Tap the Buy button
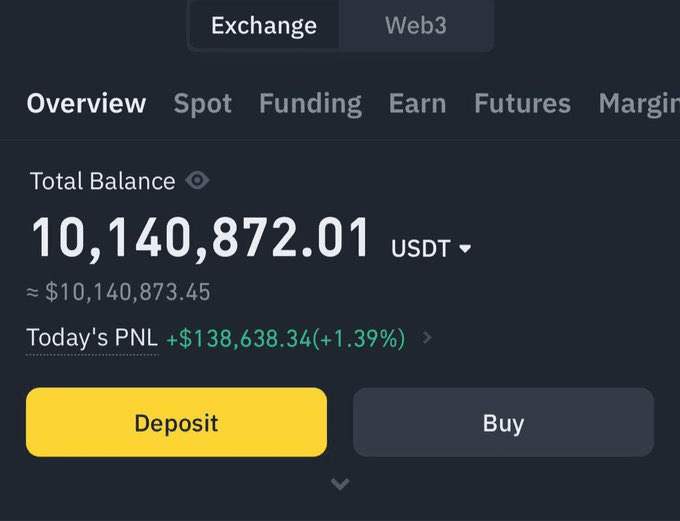 [x=503, y=422]
